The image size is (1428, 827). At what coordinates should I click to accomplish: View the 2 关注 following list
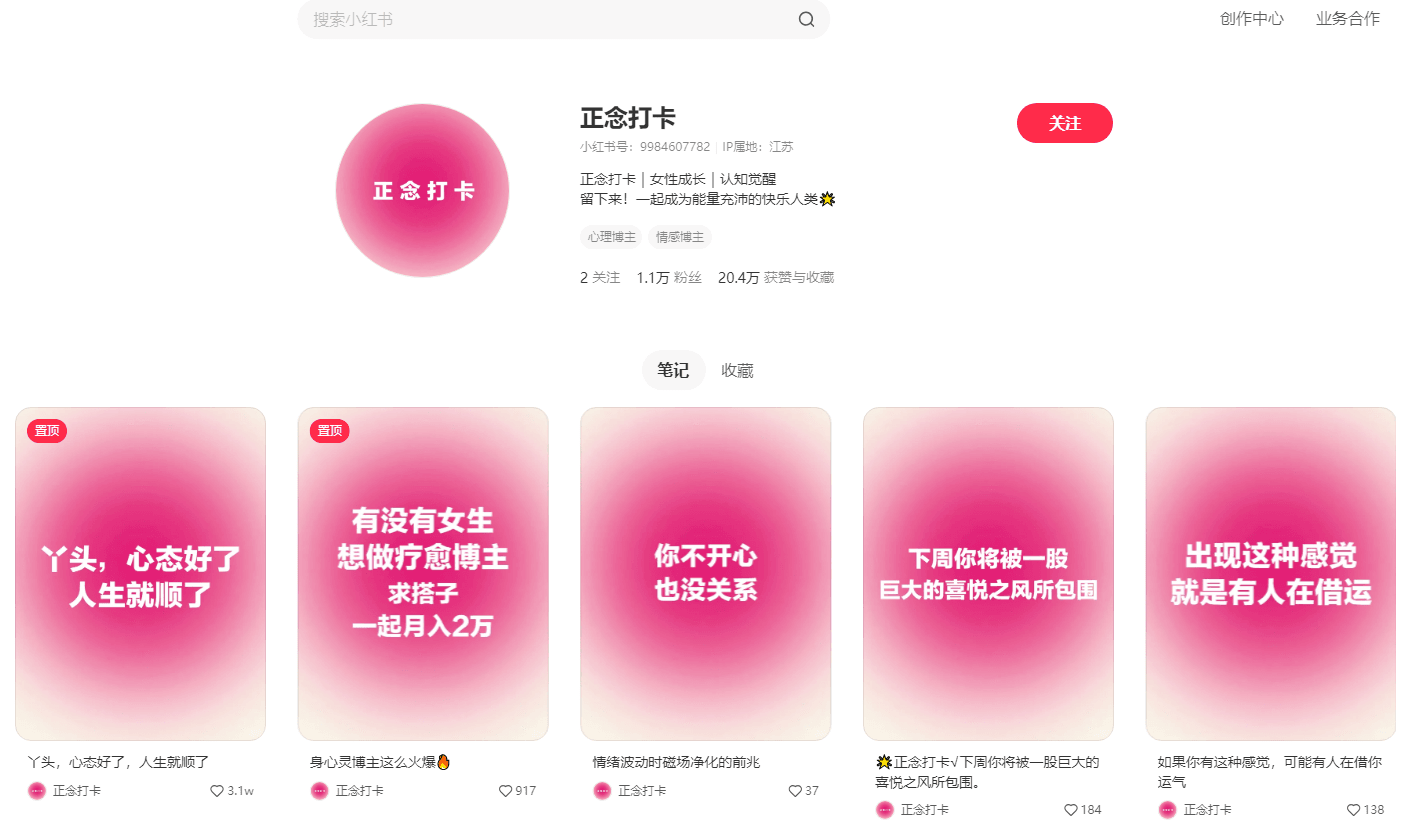click(600, 277)
